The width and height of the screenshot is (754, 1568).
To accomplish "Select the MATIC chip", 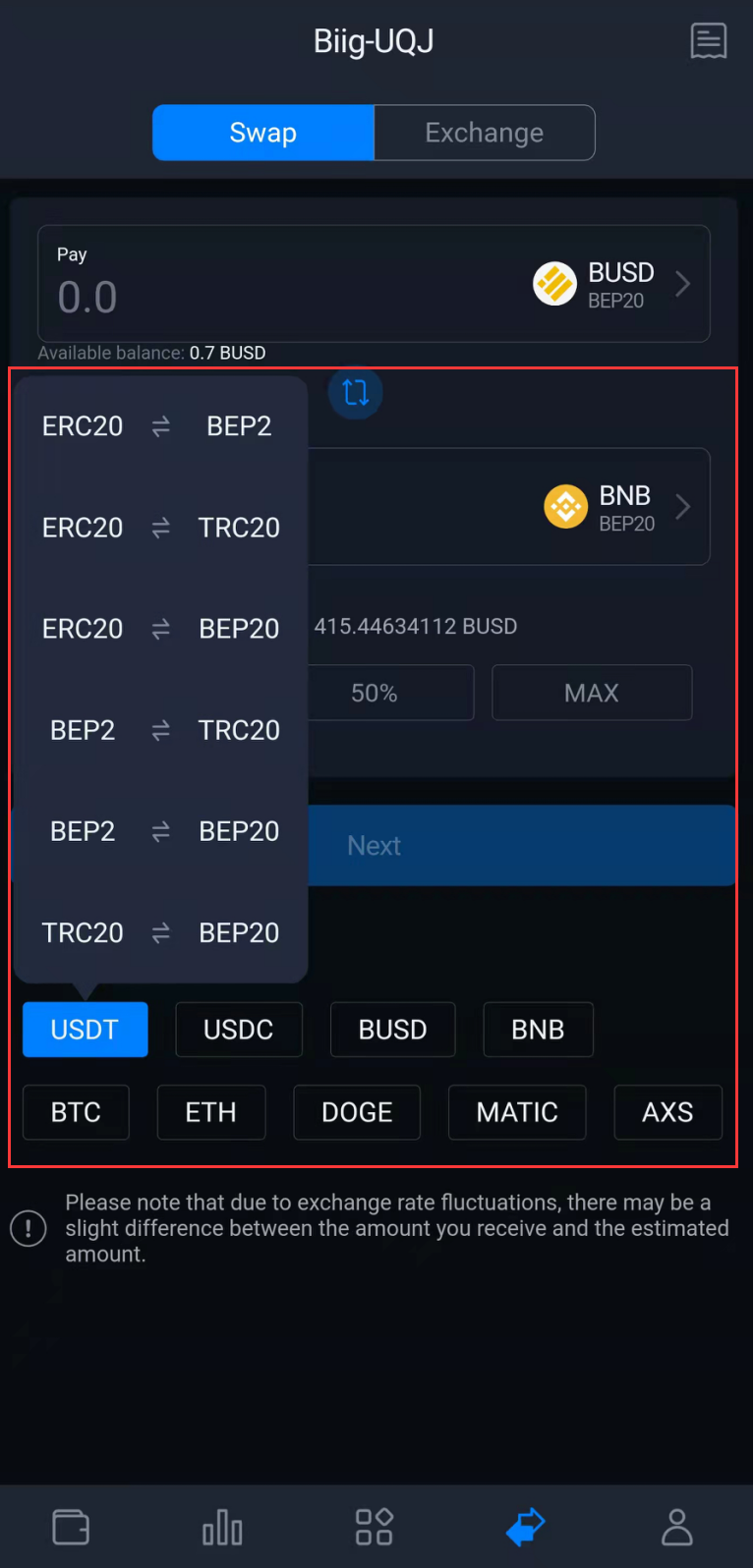I will tap(517, 1112).
